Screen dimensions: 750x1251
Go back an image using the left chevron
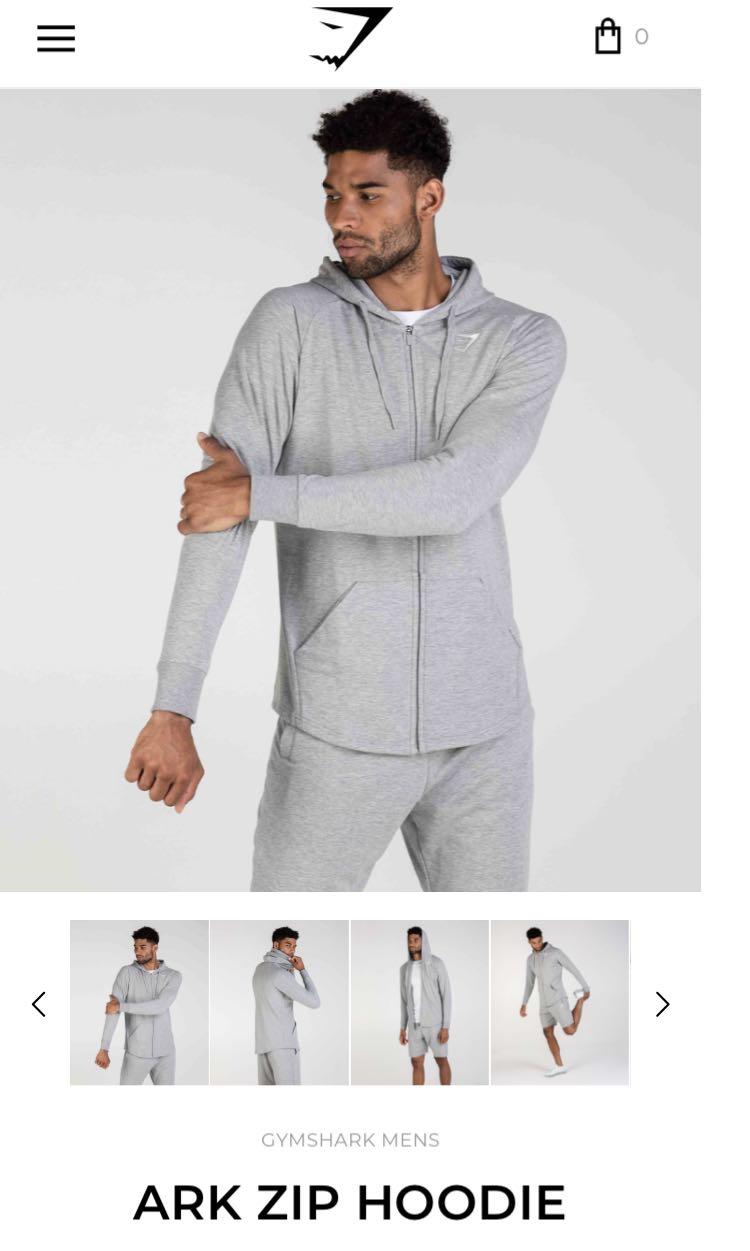tap(39, 1003)
